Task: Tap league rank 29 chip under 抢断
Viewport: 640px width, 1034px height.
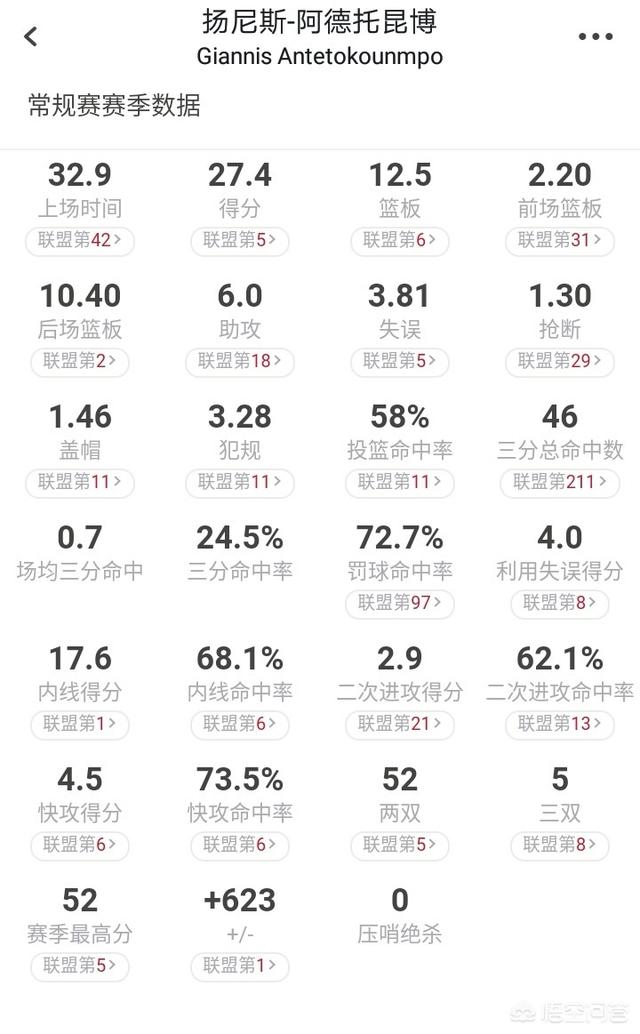Action: (x=560, y=361)
